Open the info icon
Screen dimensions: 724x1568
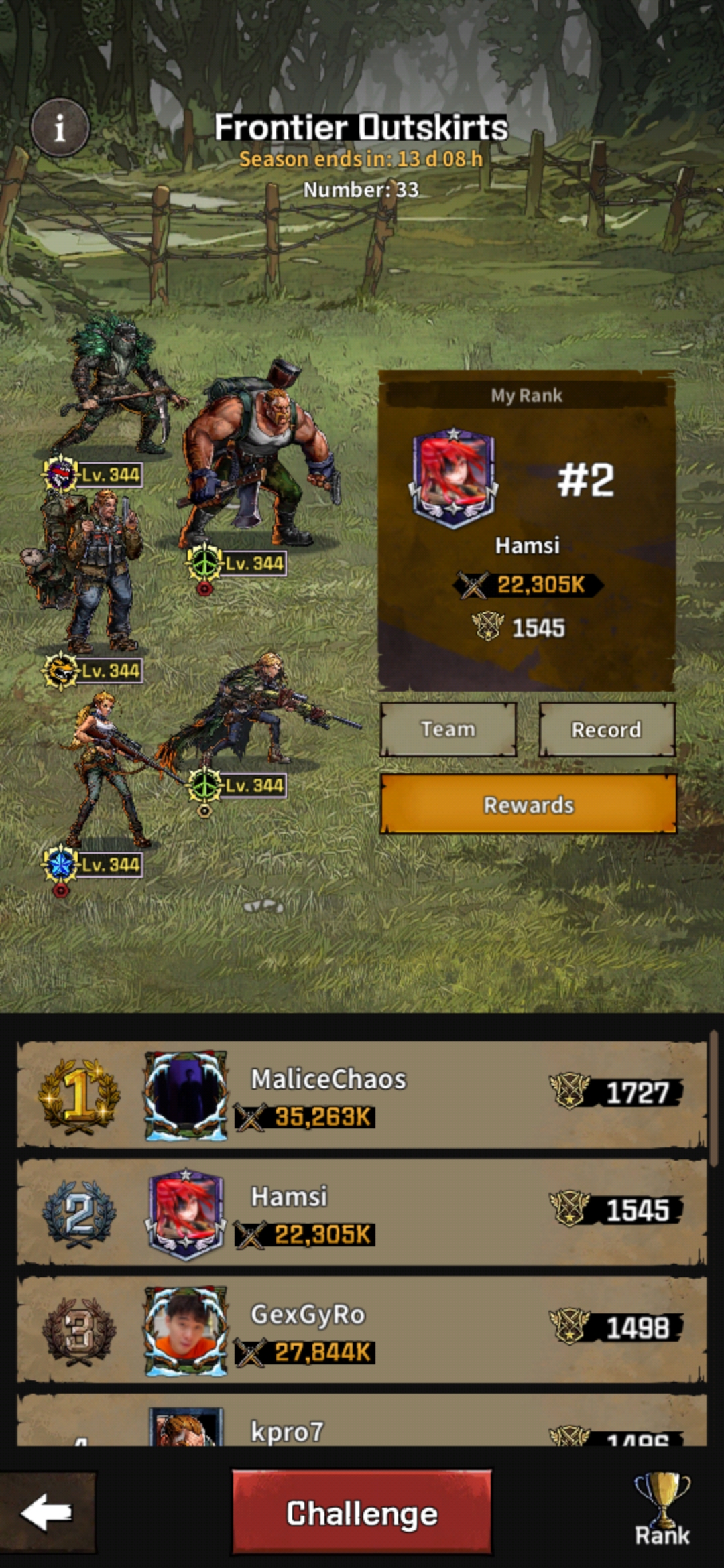60,127
